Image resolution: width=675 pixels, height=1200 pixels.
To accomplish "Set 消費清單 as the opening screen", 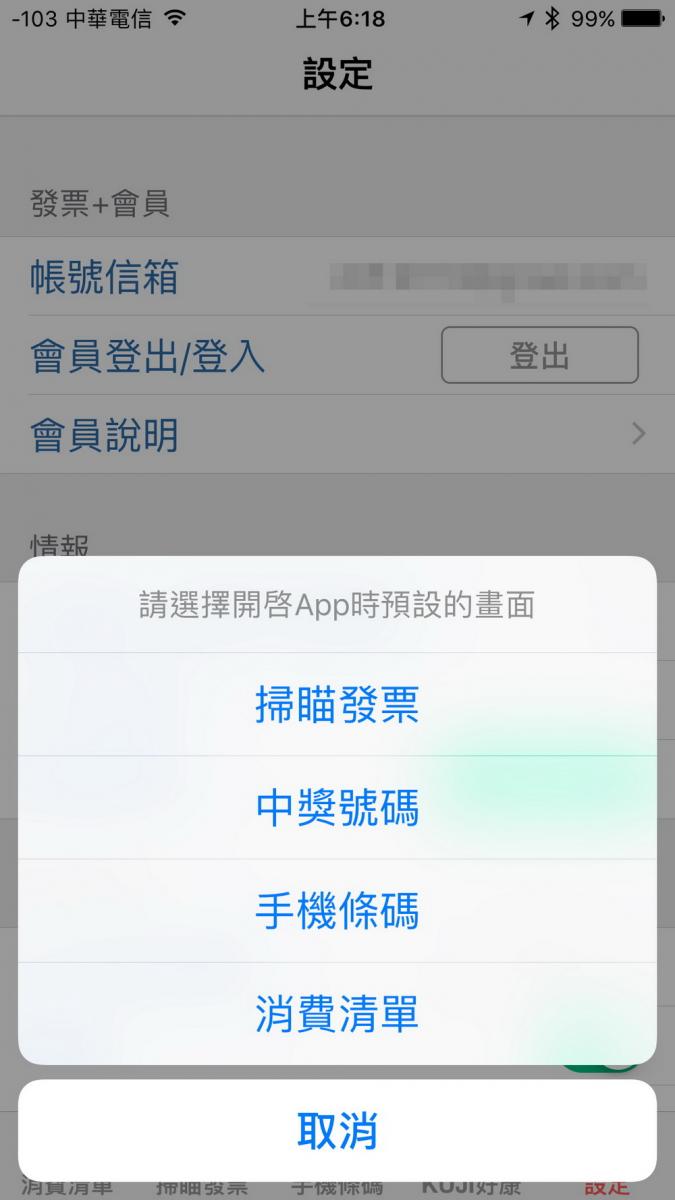I will coord(337,1014).
